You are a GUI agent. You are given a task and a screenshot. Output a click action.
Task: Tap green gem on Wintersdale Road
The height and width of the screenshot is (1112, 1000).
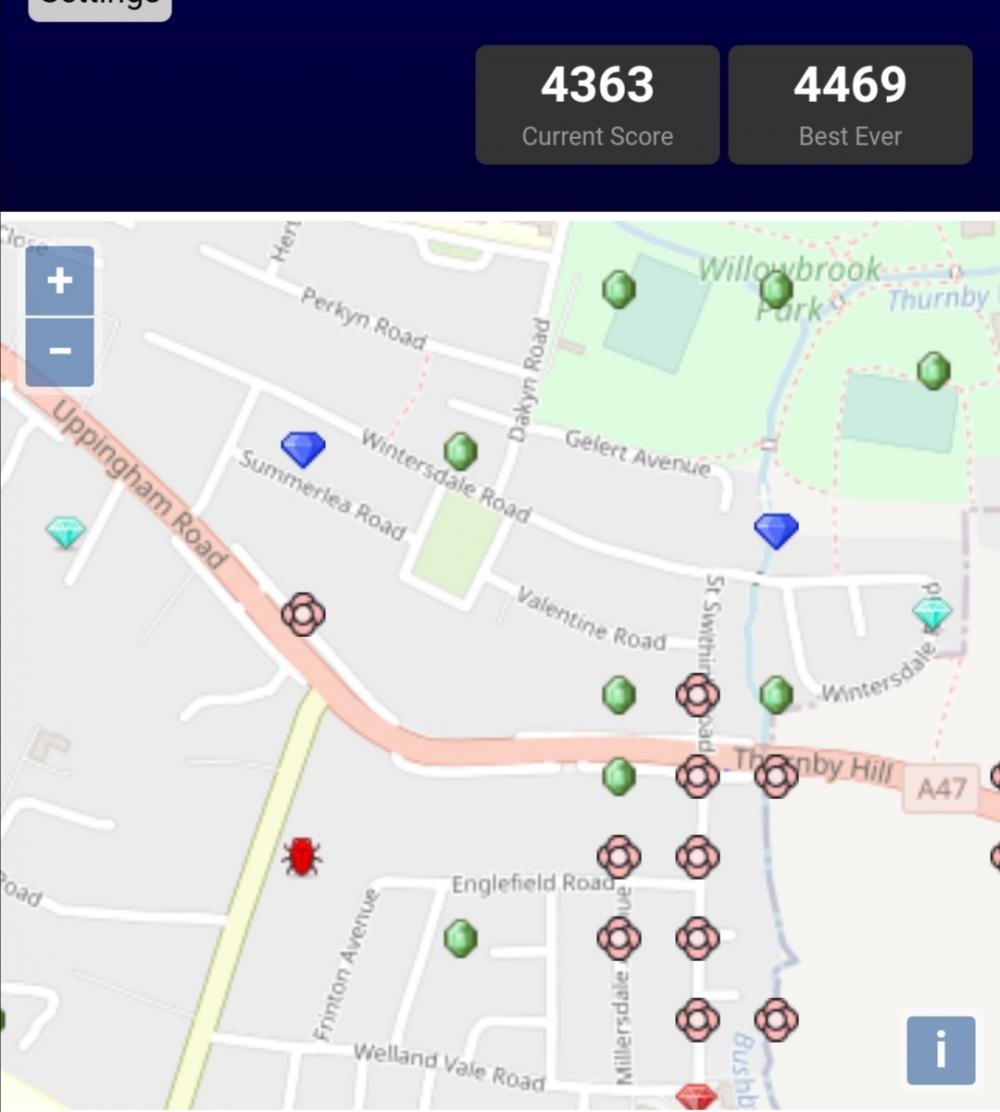tap(460, 451)
